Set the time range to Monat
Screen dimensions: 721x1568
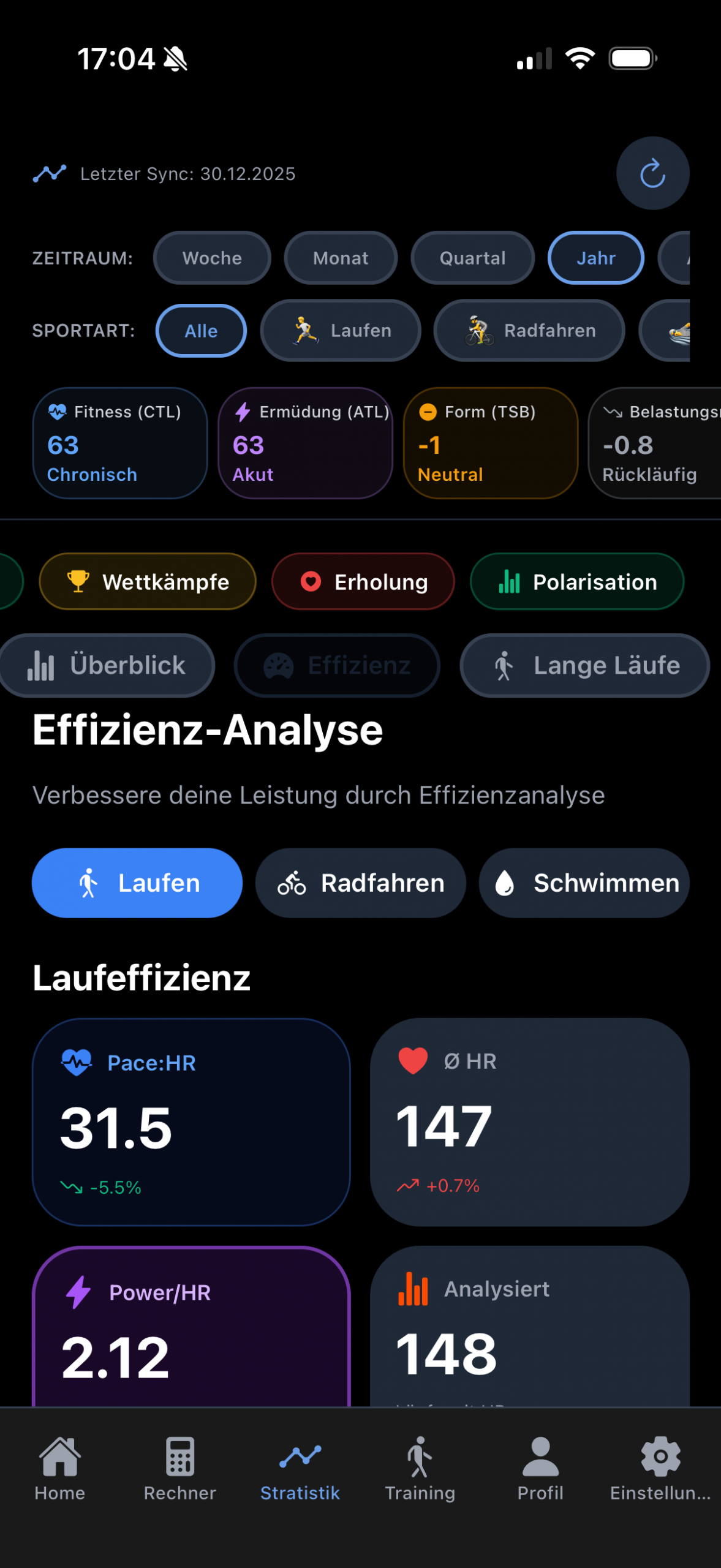click(341, 258)
